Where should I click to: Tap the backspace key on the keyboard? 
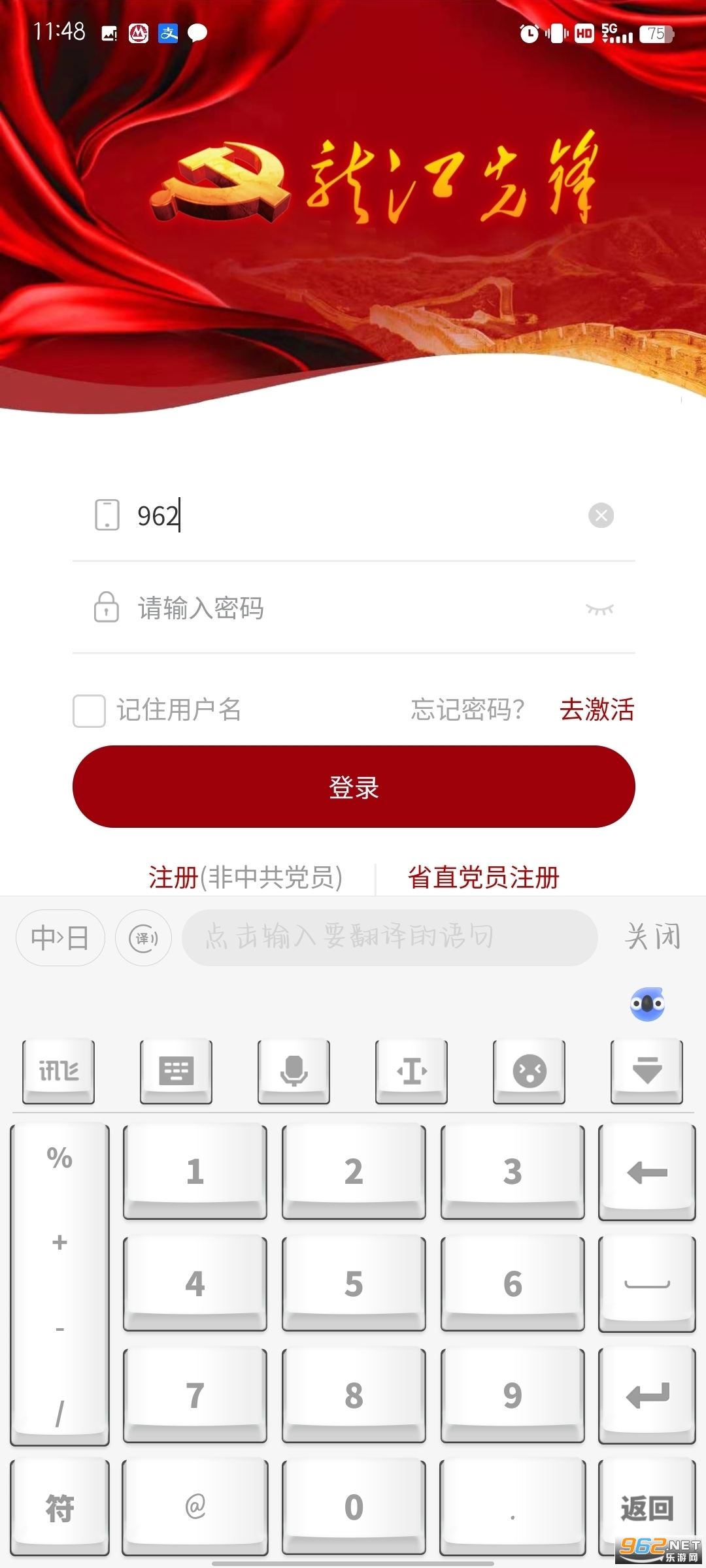point(647,1171)
